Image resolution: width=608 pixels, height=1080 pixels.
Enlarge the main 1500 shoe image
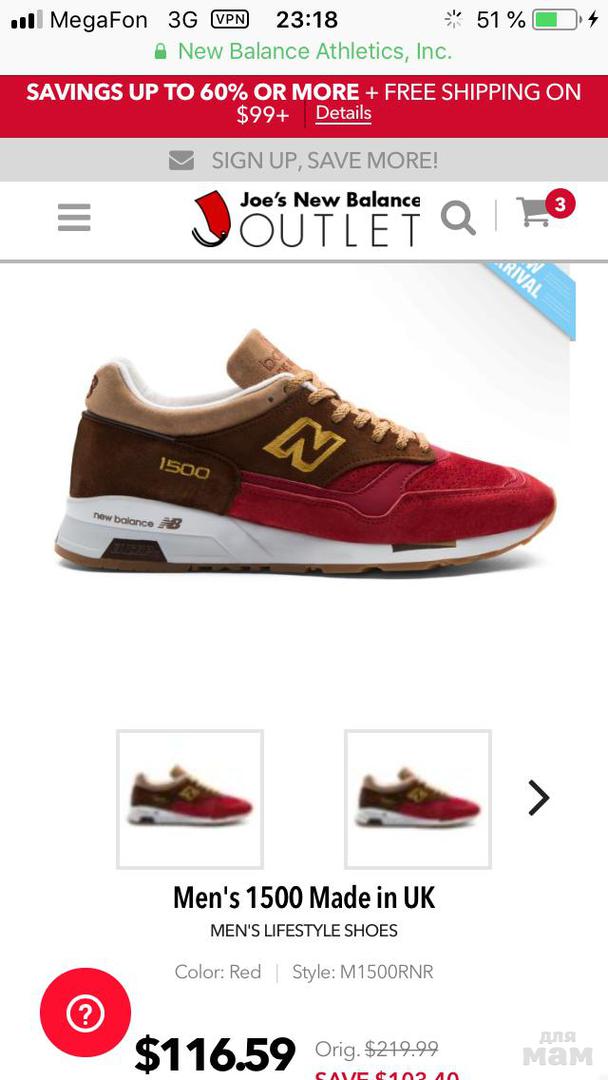pos(305,460)
